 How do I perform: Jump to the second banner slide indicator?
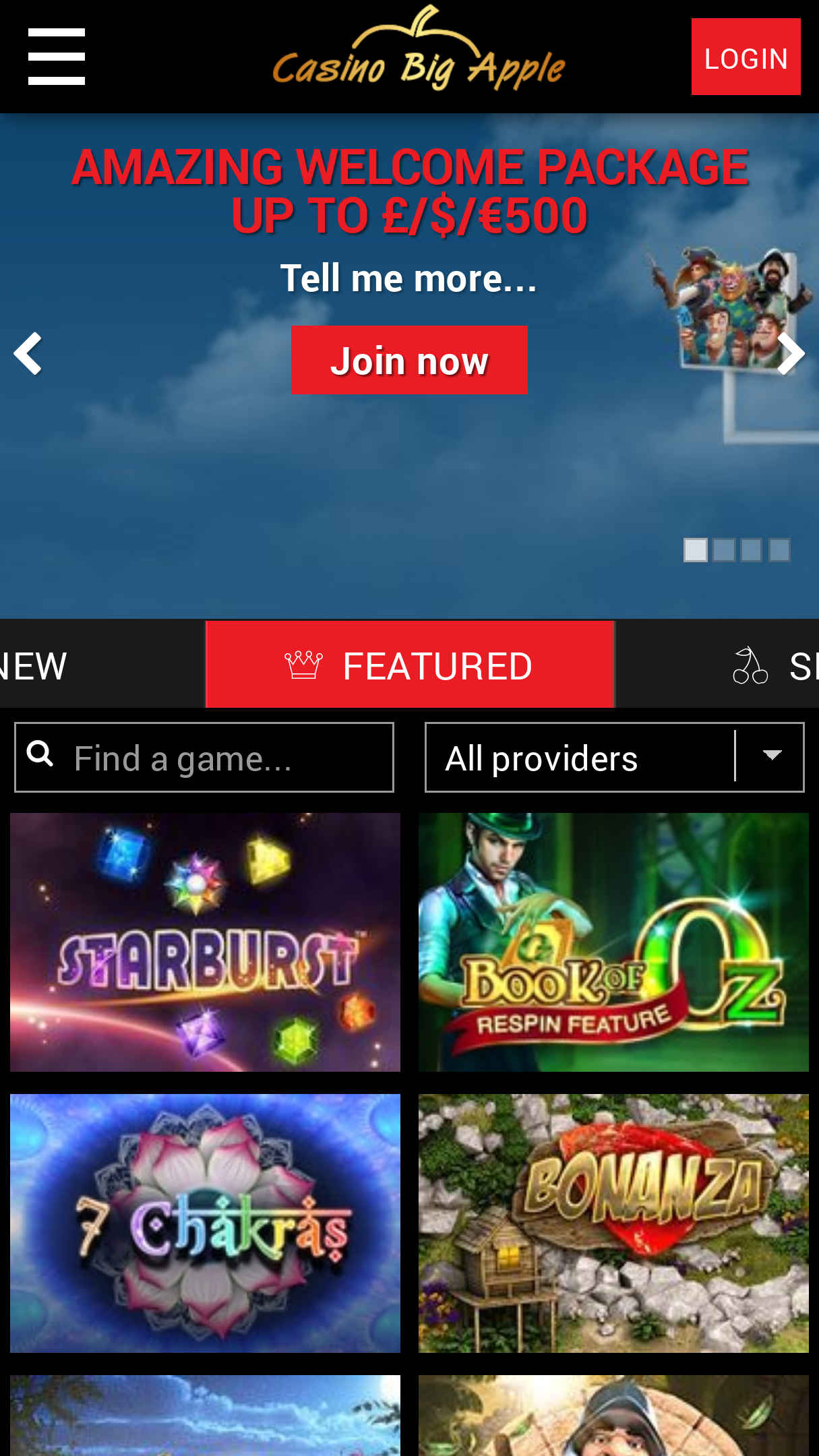(724, 550)
